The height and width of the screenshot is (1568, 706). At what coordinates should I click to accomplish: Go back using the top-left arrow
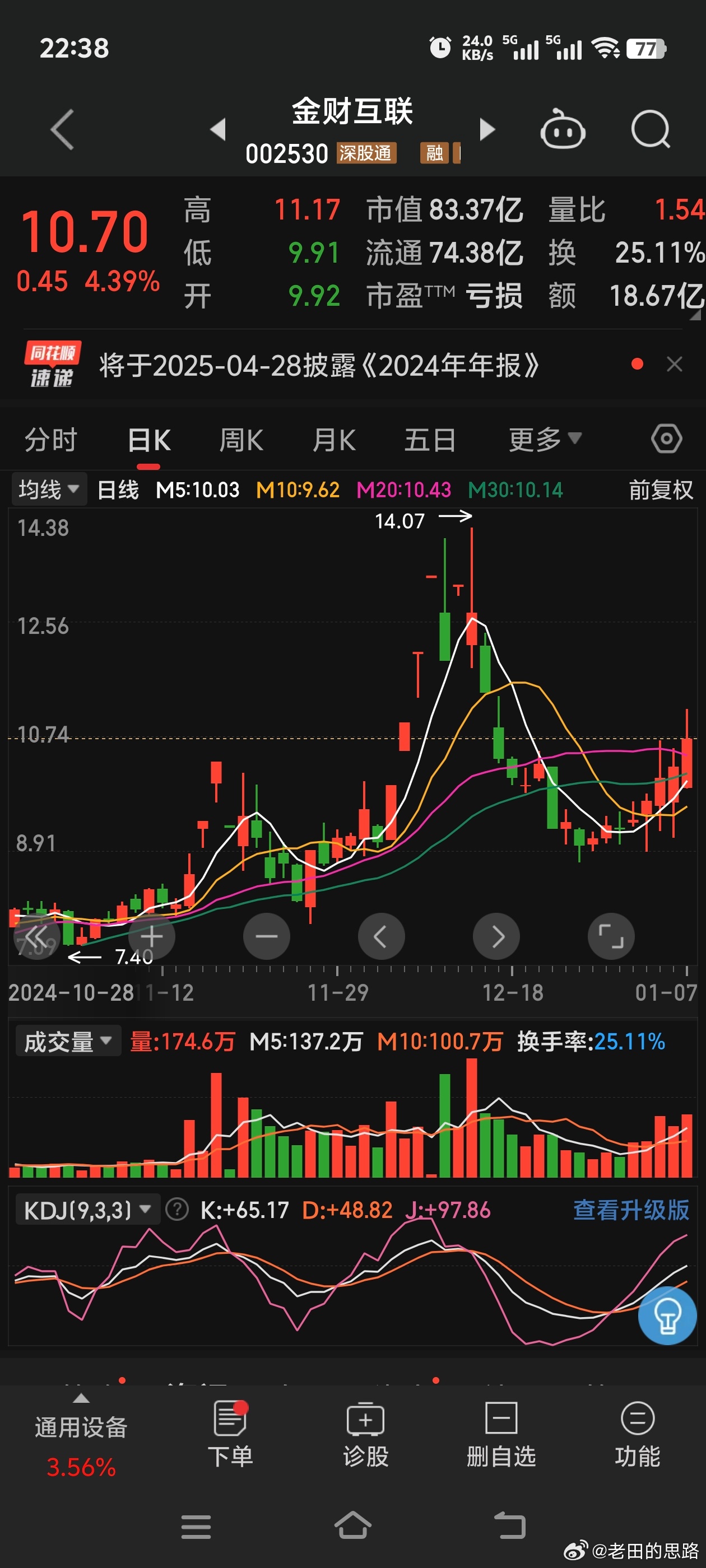(62, 130)
